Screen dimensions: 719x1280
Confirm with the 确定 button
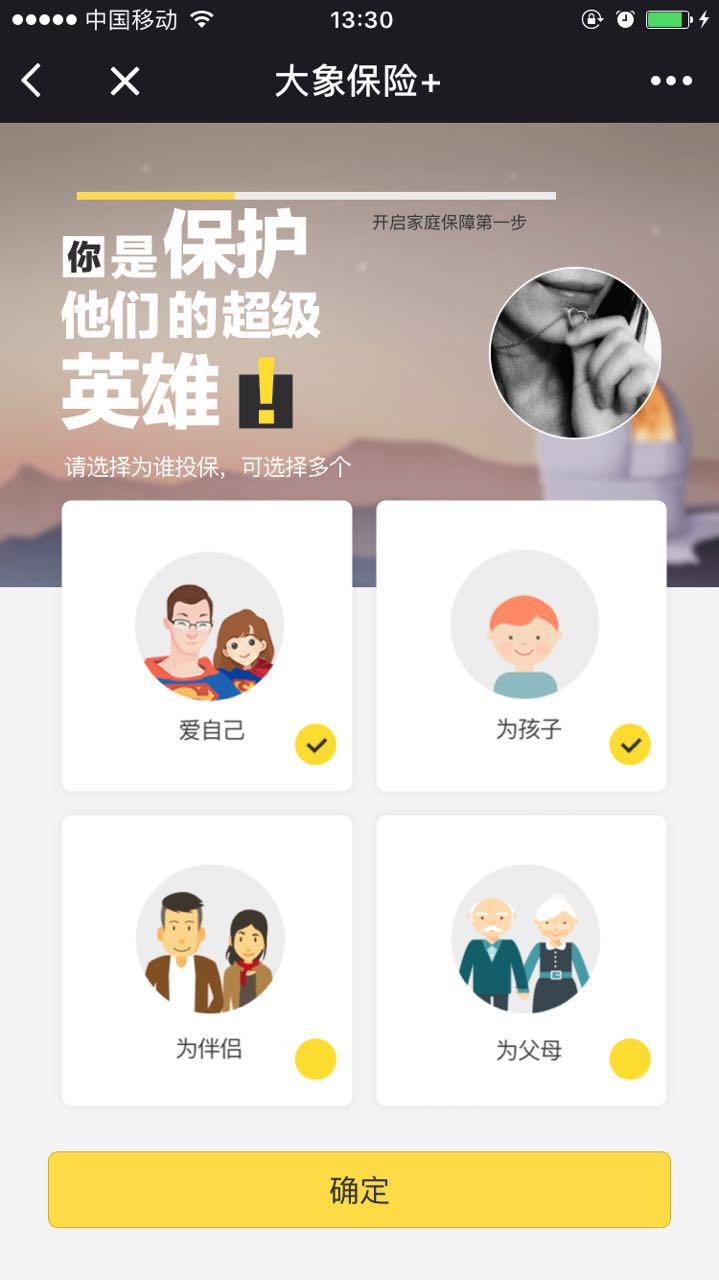359,1189
